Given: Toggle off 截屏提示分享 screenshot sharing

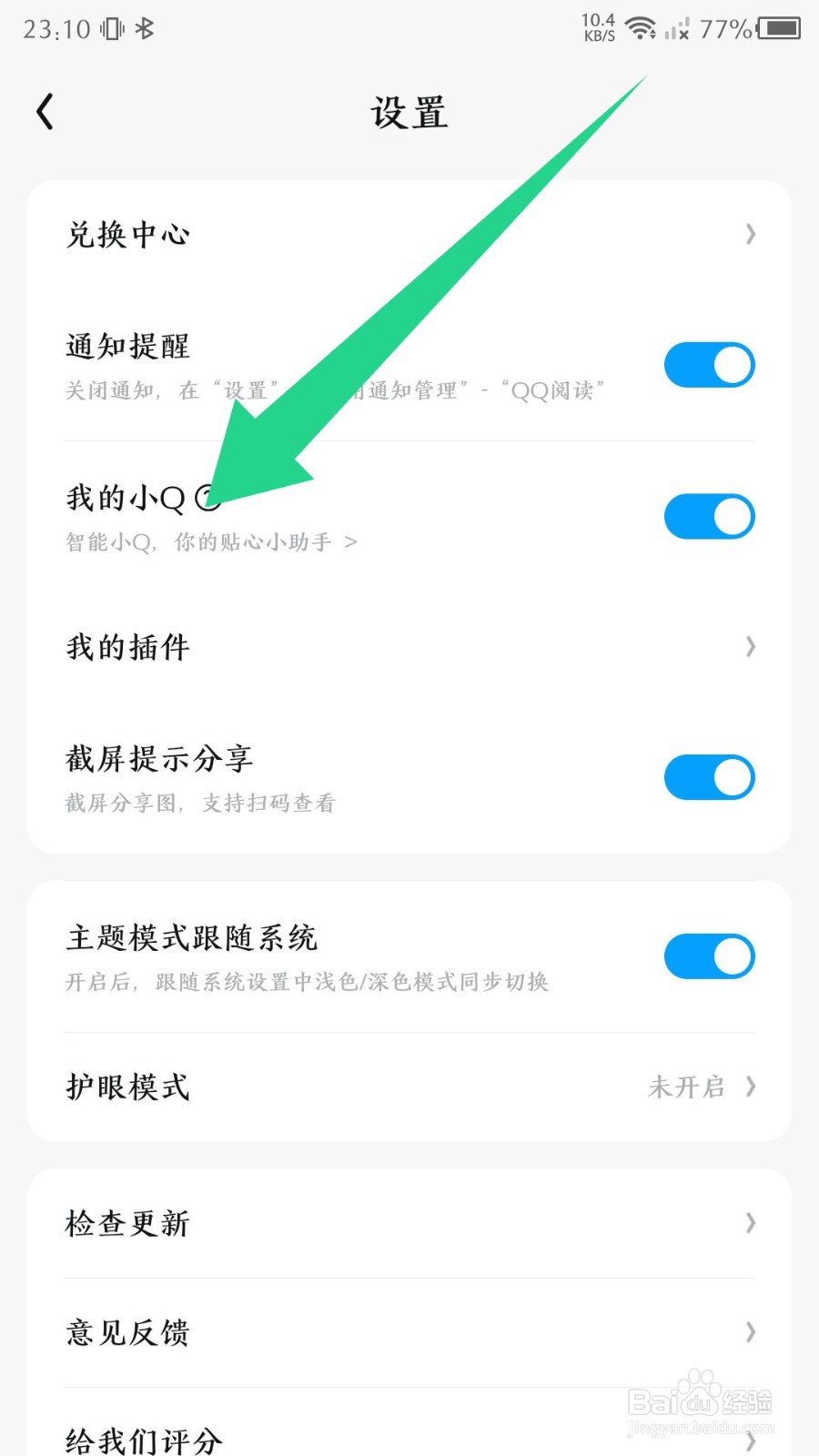Looking at the screenshot, I should (x=709, y=777).
